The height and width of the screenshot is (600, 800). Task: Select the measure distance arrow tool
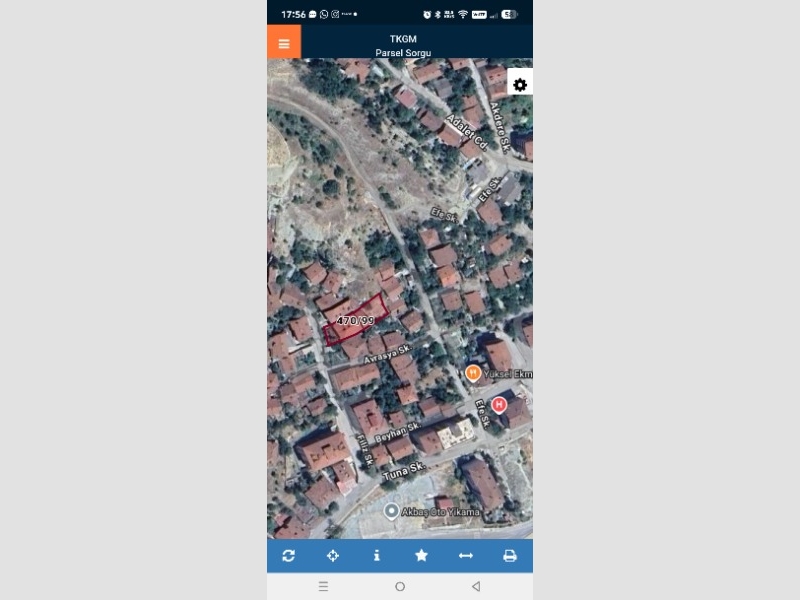pos(465,556)
